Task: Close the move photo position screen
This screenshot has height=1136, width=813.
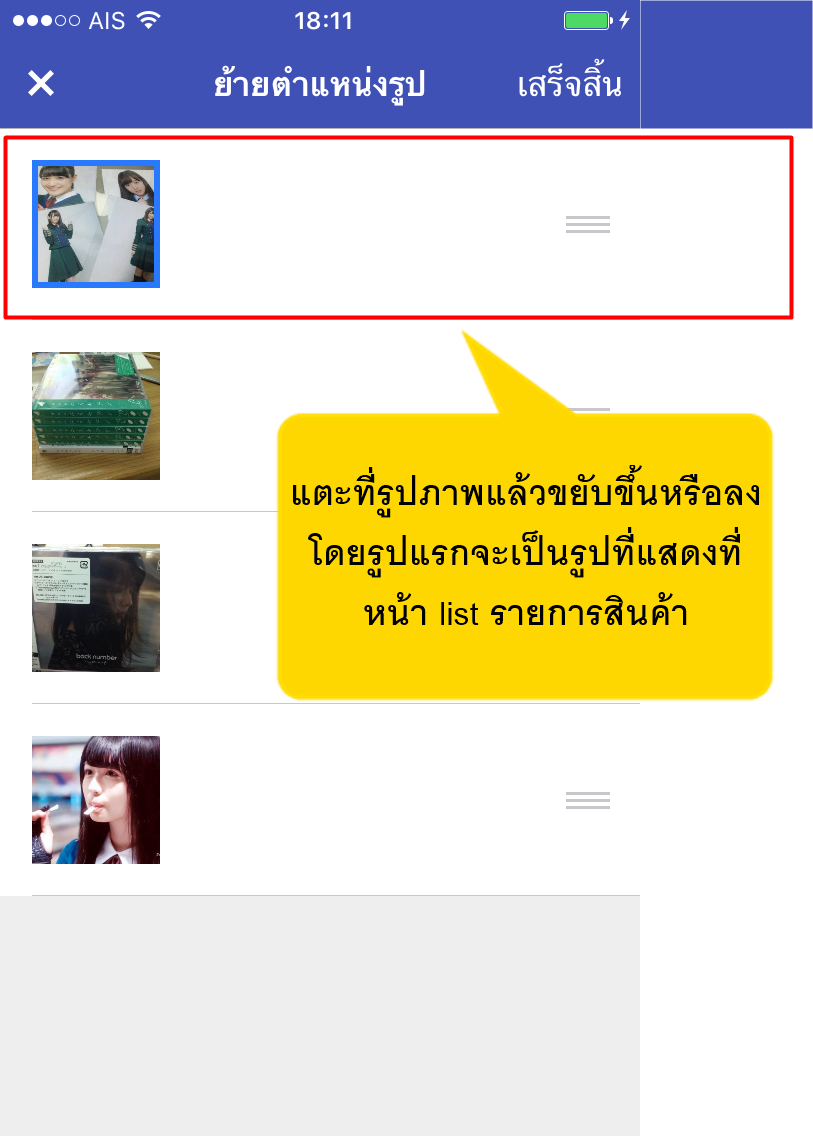Action: (40, 84)
